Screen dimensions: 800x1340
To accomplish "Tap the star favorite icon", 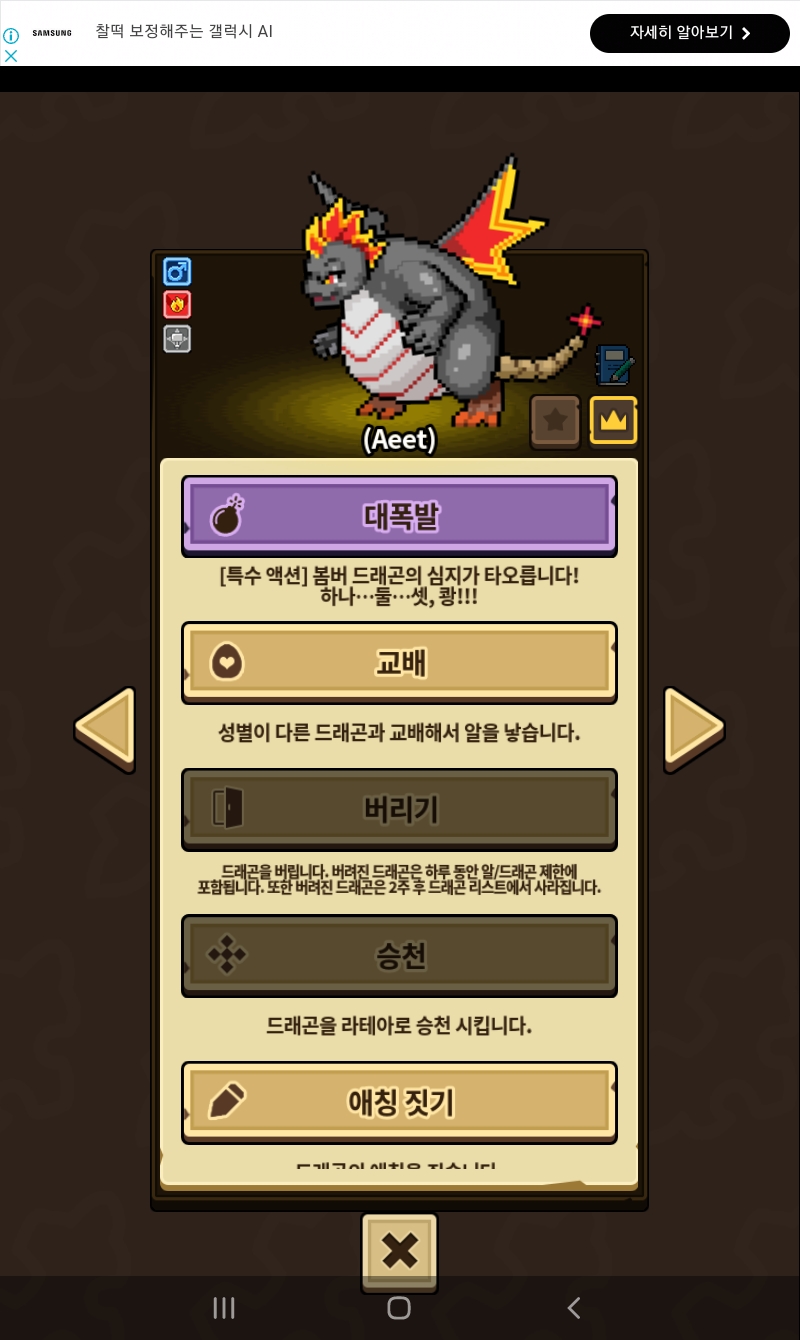I will tap(555, 421).
